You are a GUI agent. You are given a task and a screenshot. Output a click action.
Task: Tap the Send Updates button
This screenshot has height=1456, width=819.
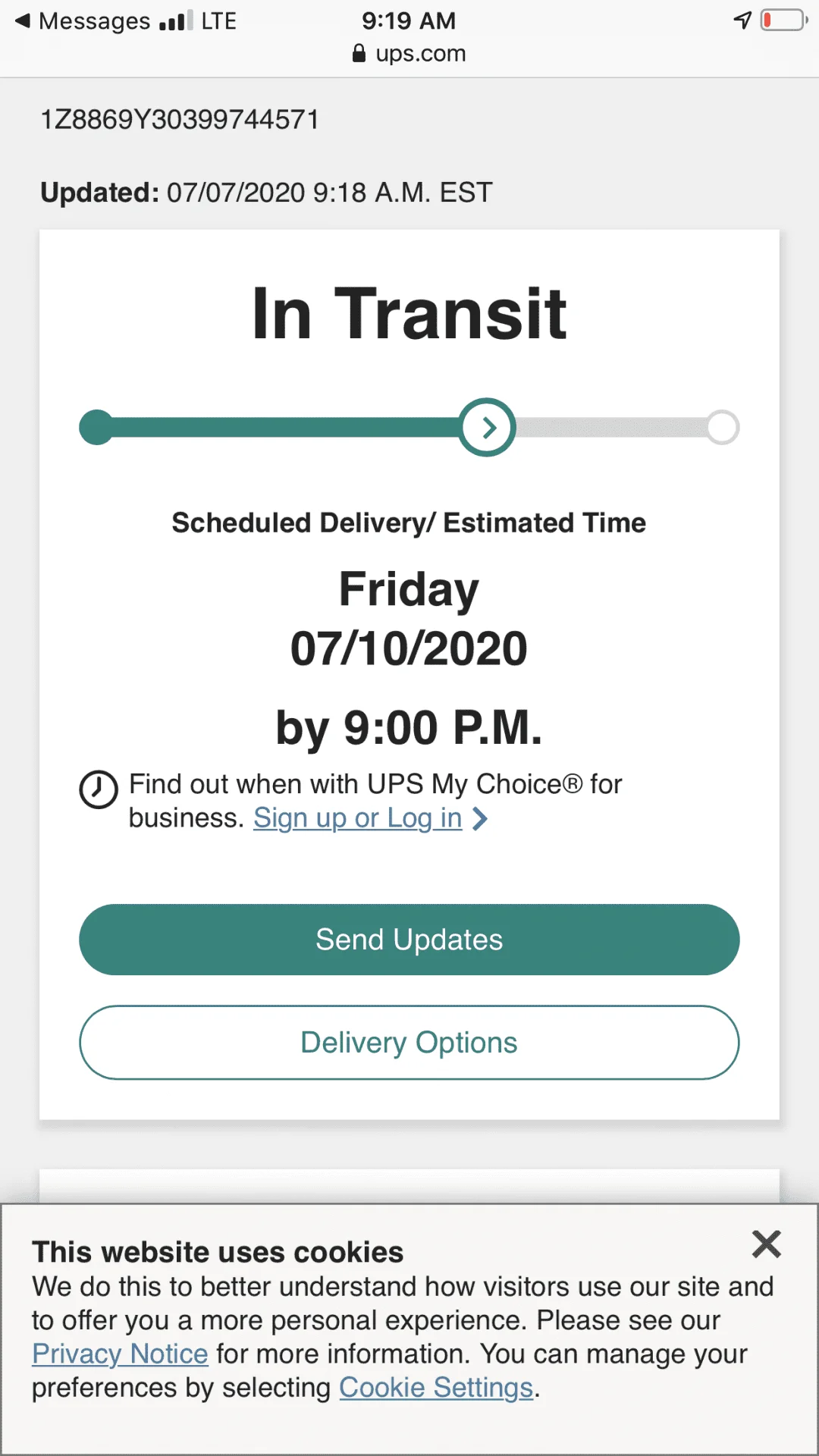tap(409, 940)
